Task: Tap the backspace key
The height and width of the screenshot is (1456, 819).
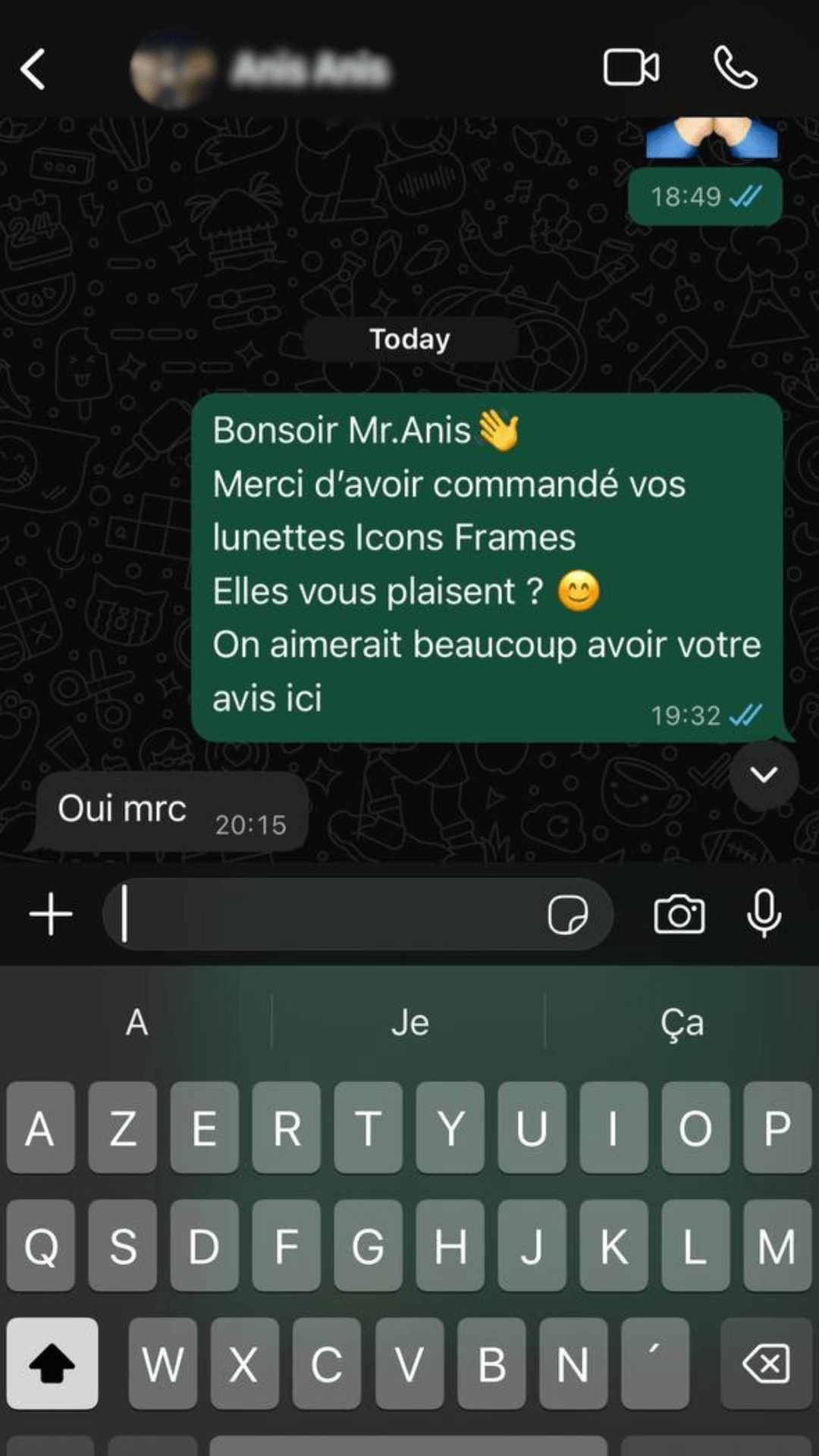Action: pyautogui.click(x=766, y=1363)
